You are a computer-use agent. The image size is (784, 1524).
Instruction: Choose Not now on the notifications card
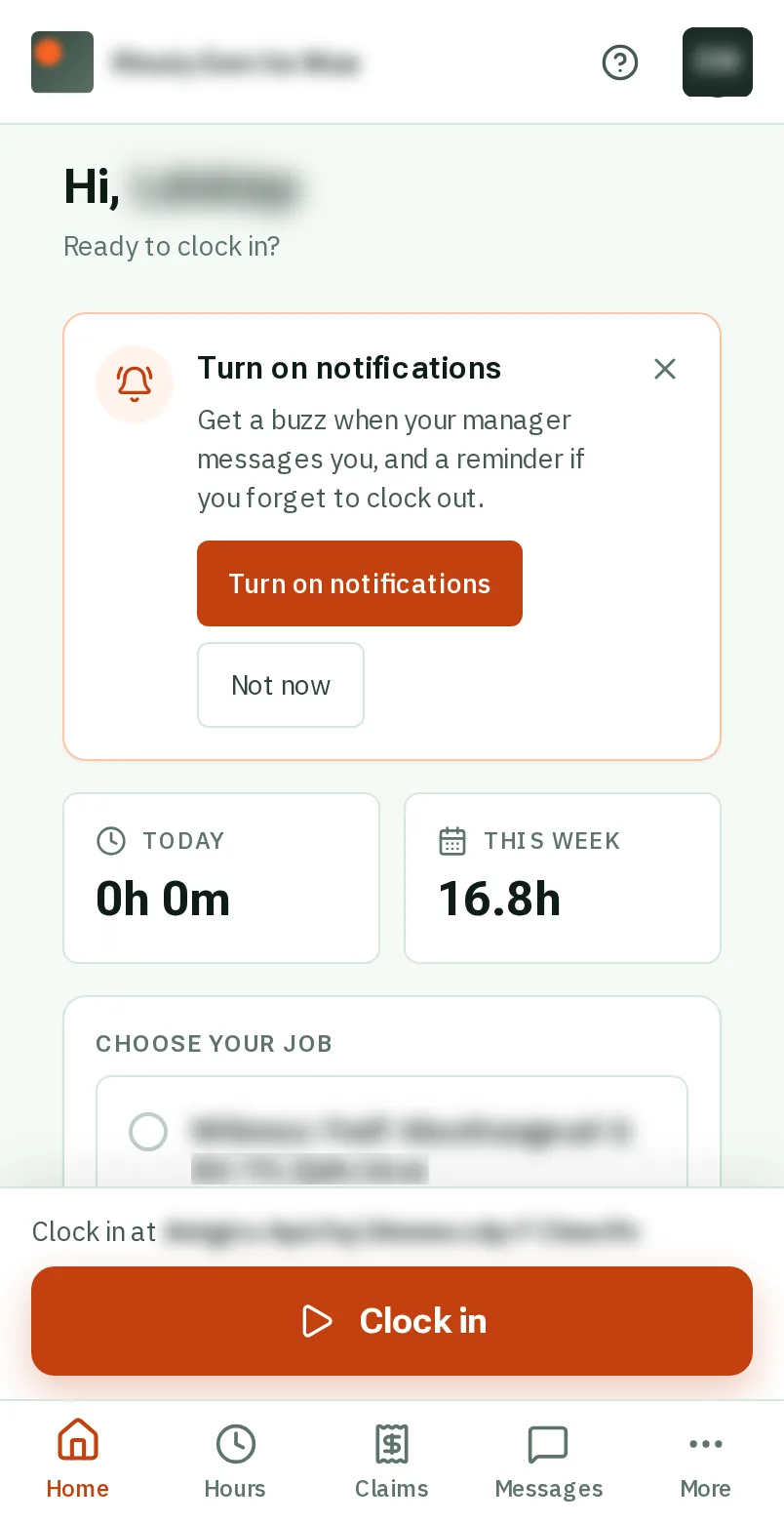pyautogui.click(x=281, y=685)
